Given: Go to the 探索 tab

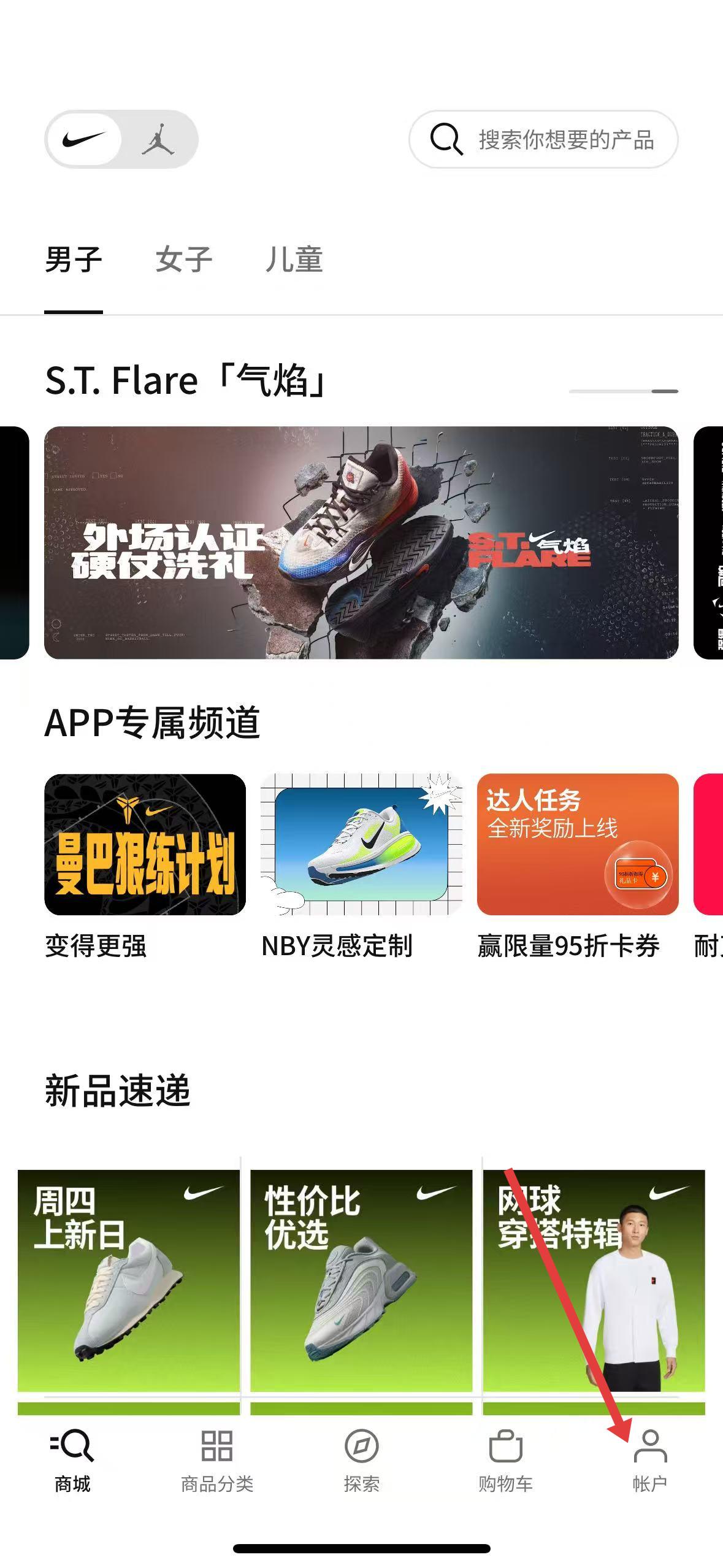Looking at the screenshot, I should [362, 1462].
